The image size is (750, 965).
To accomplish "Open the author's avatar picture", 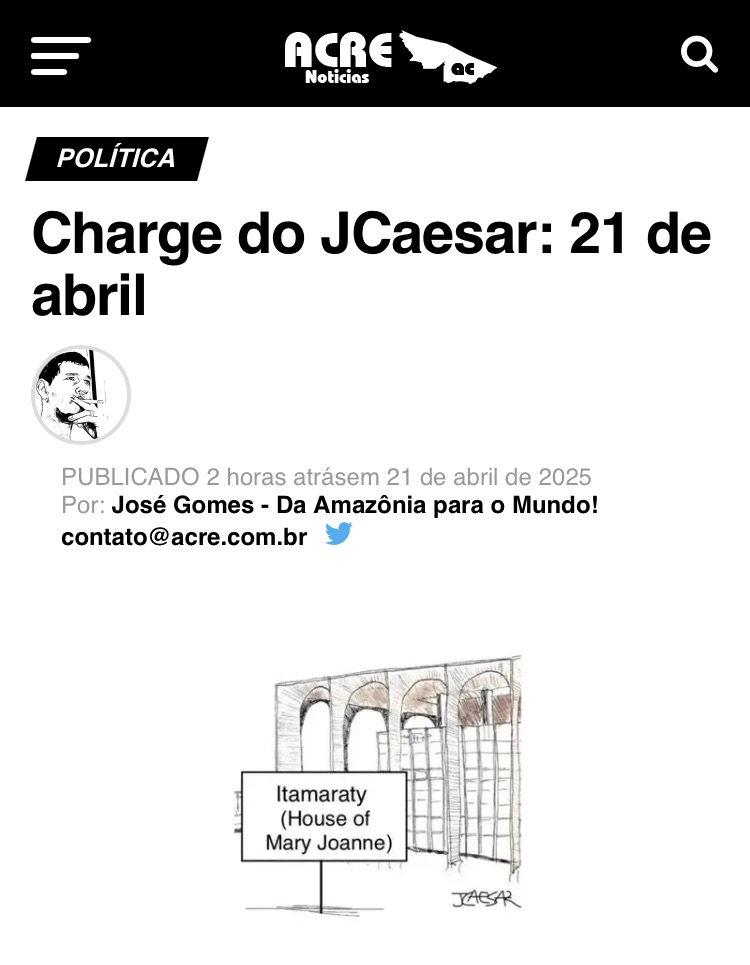I will pos(81,395).
